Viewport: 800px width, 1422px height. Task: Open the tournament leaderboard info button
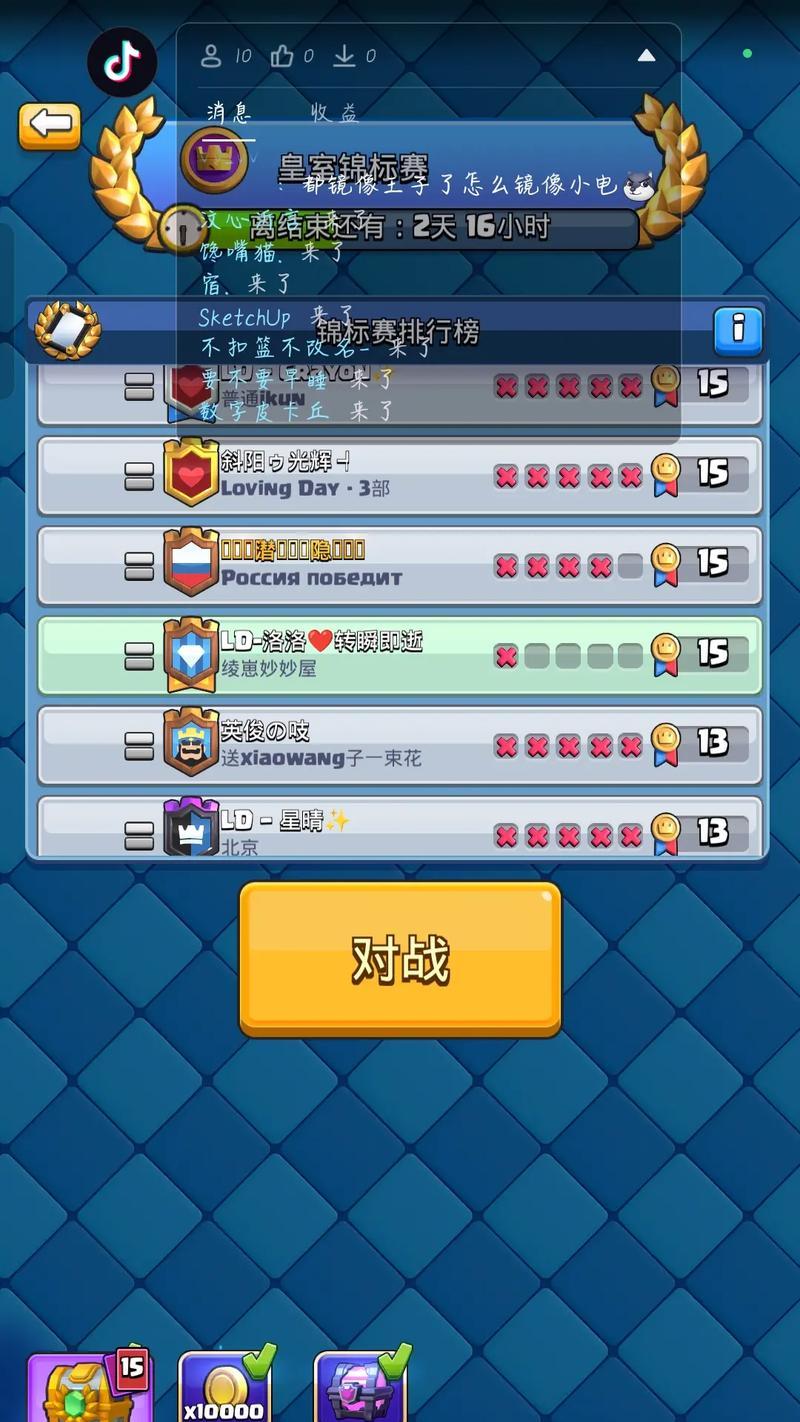coord(738,331)
